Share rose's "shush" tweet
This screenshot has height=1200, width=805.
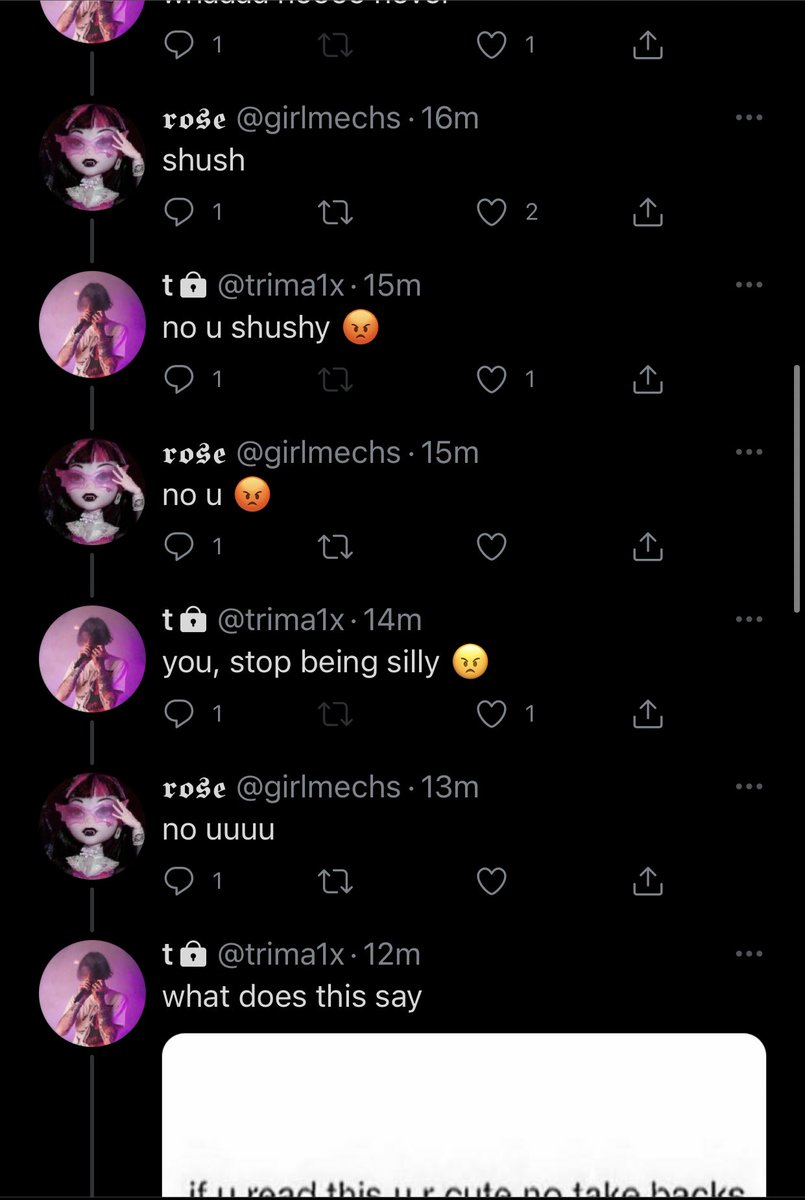click(648, 212)
